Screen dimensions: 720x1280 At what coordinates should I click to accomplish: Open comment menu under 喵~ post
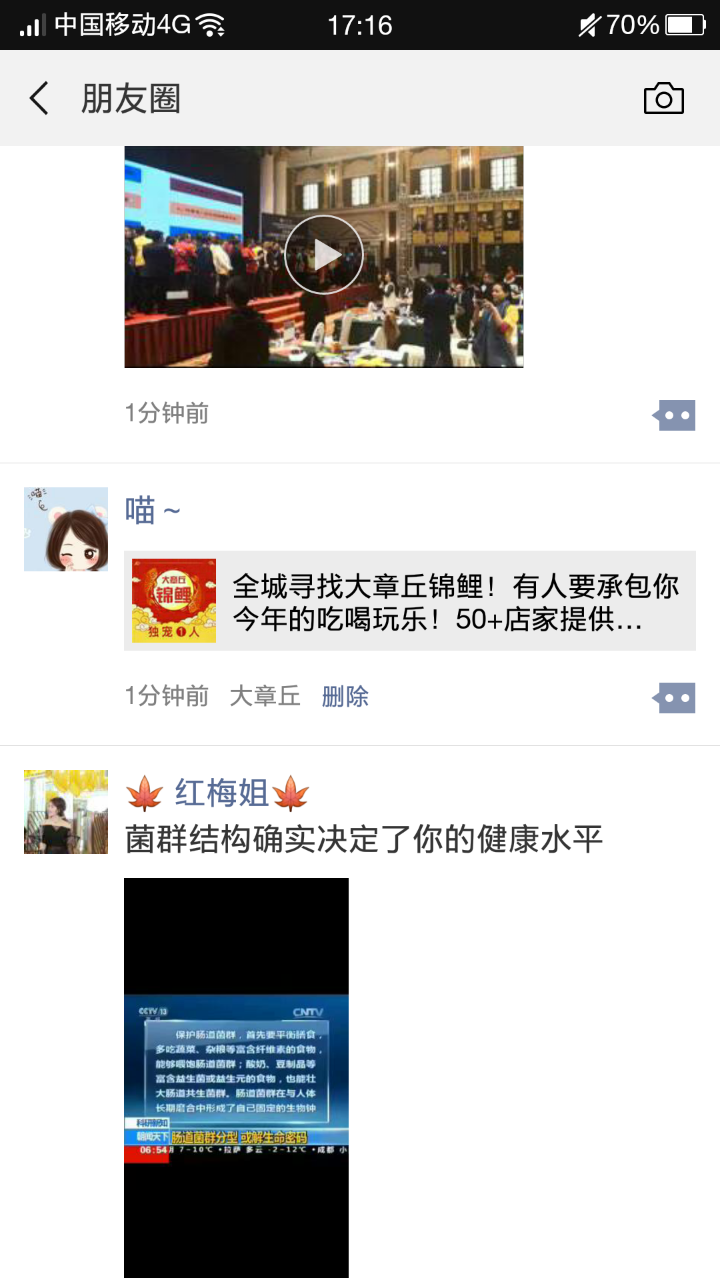coord(675,698)
